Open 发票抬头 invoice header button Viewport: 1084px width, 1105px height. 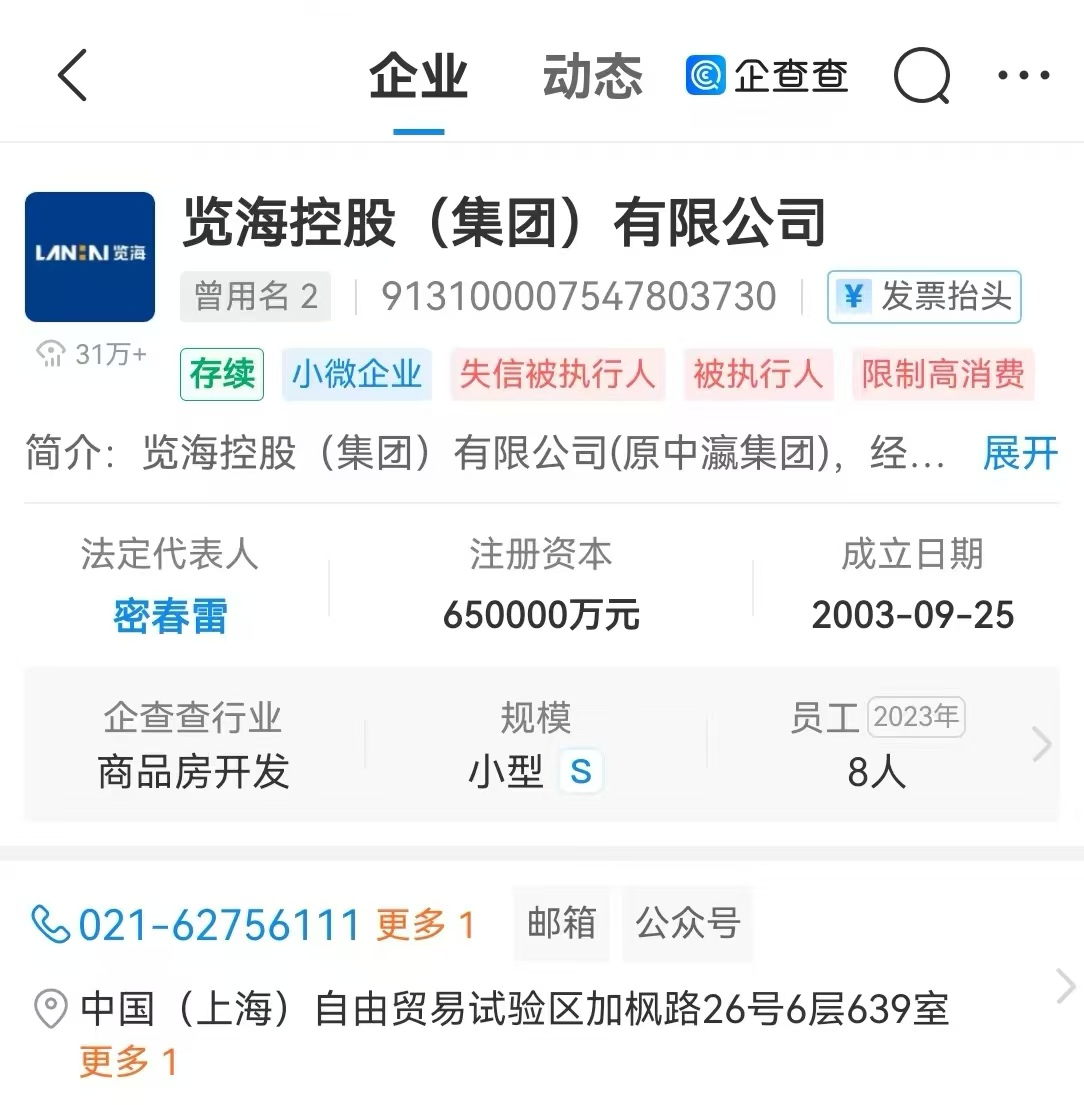click(x=924, y=297)
